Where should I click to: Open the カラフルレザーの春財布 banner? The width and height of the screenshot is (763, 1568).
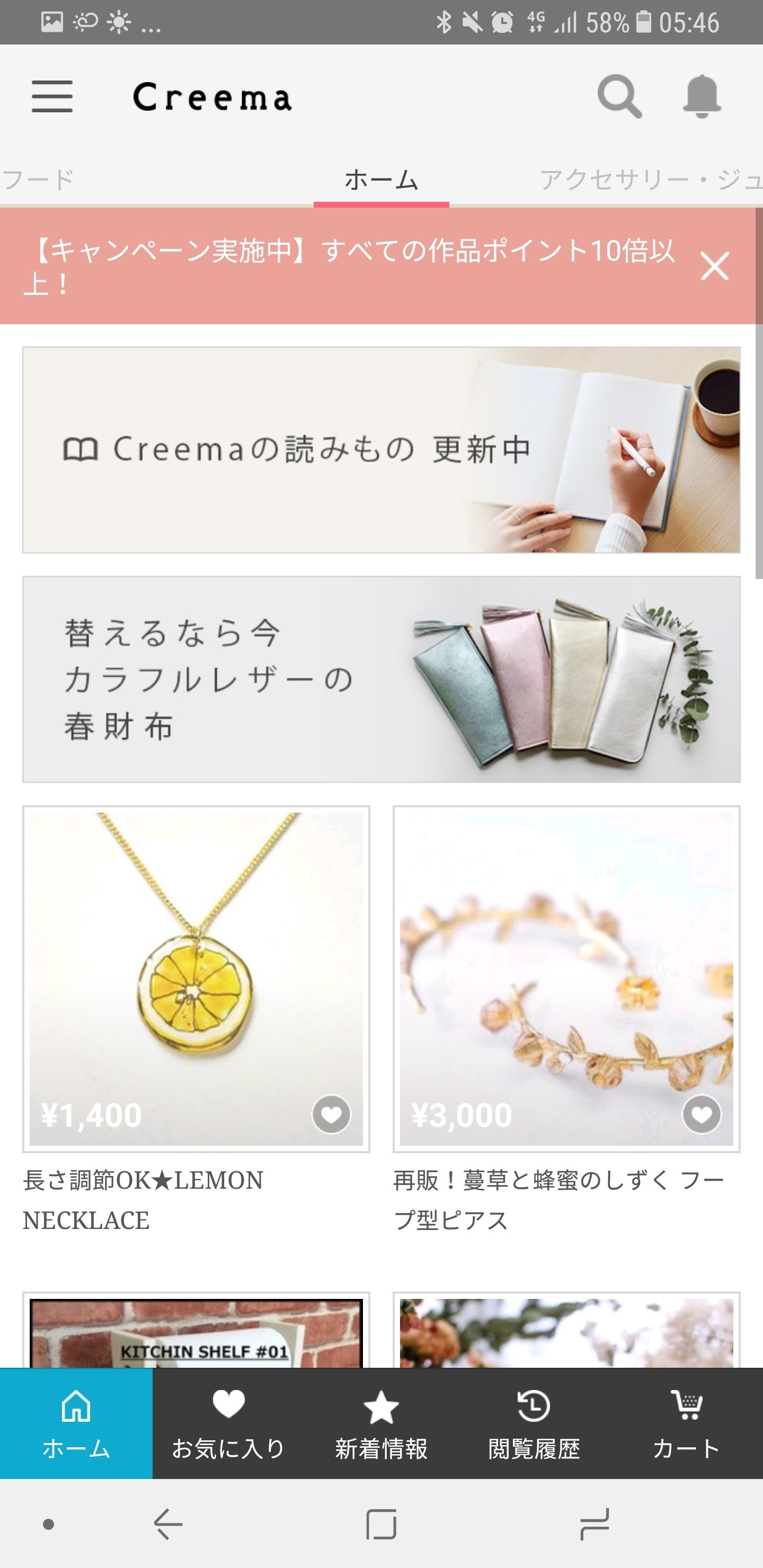[381, 679]
